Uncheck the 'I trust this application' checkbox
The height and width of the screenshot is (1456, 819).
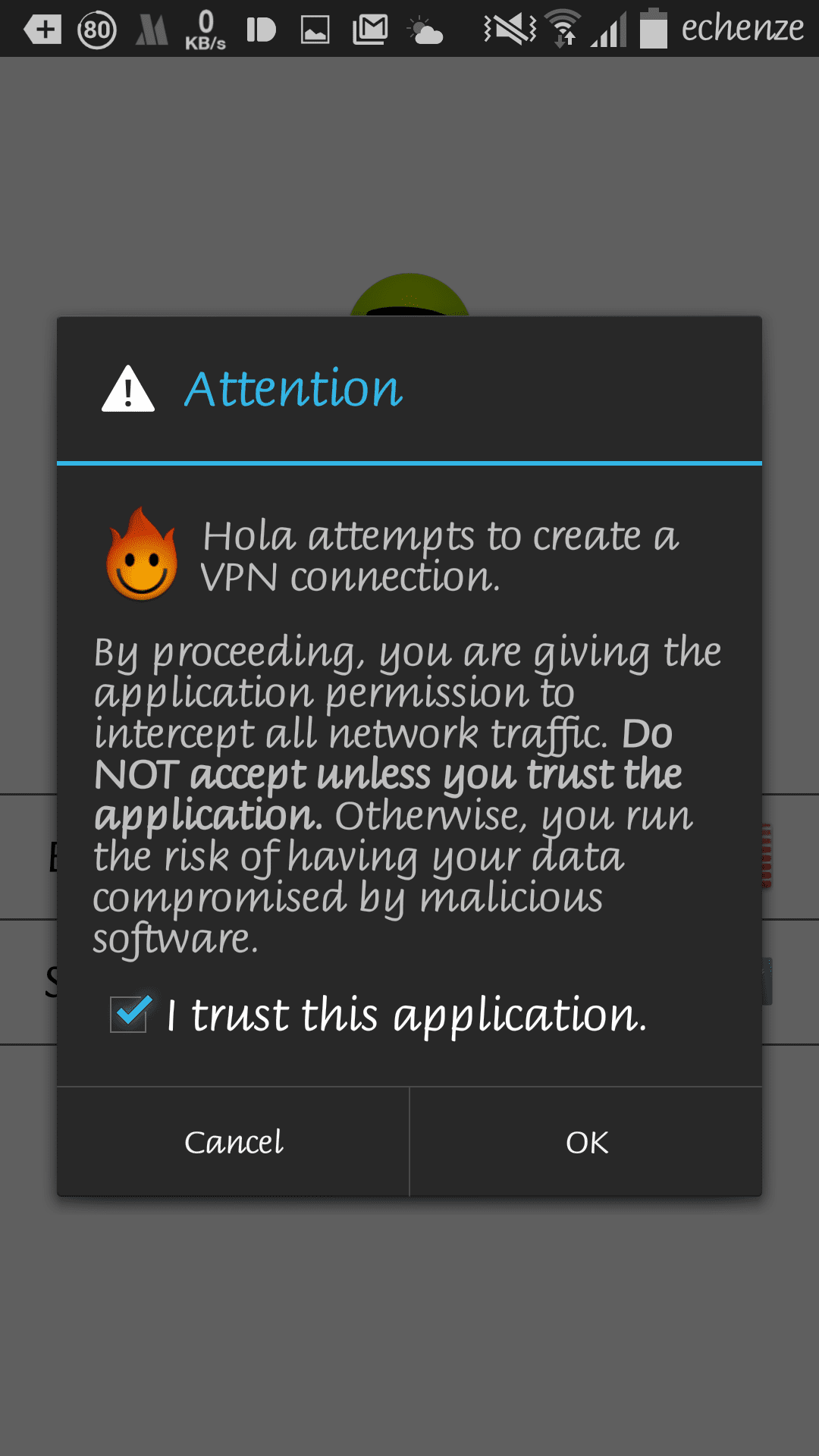pos(130,1014)
